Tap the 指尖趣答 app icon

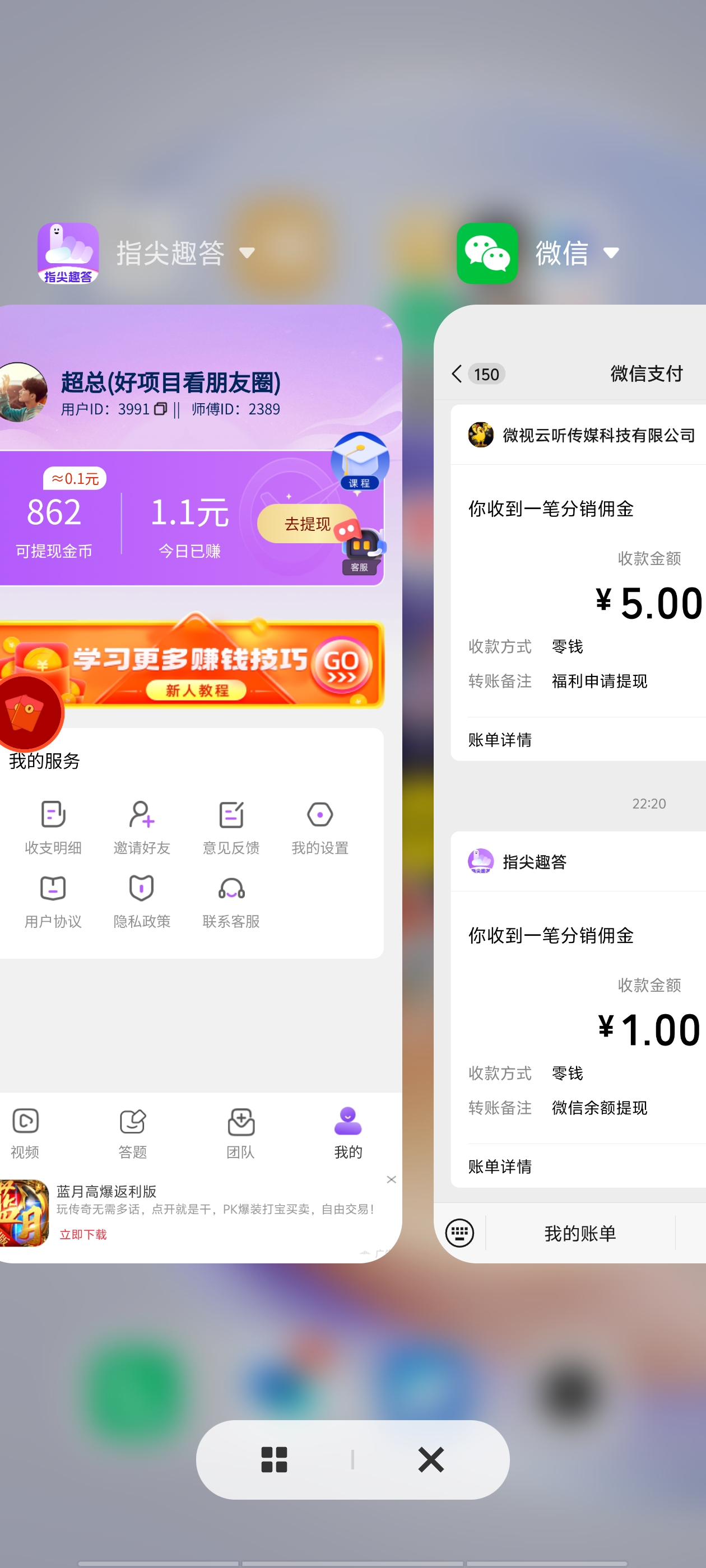68,253
